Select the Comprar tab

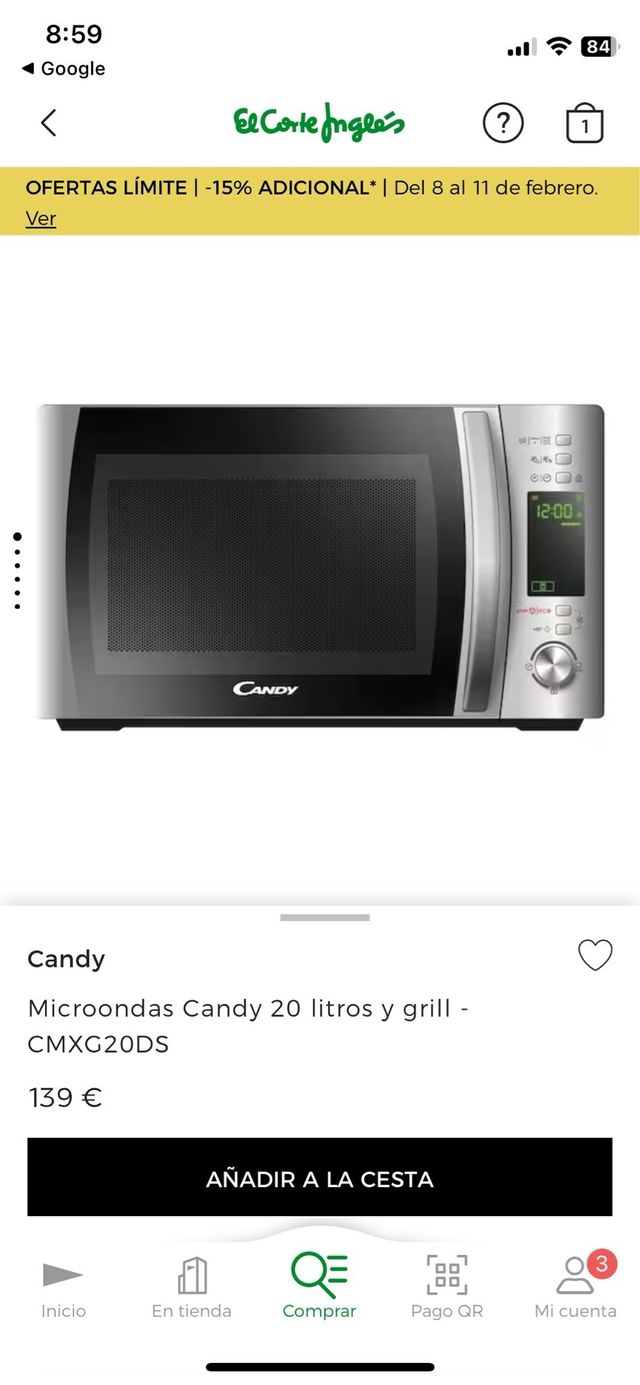coord(319,1287)
